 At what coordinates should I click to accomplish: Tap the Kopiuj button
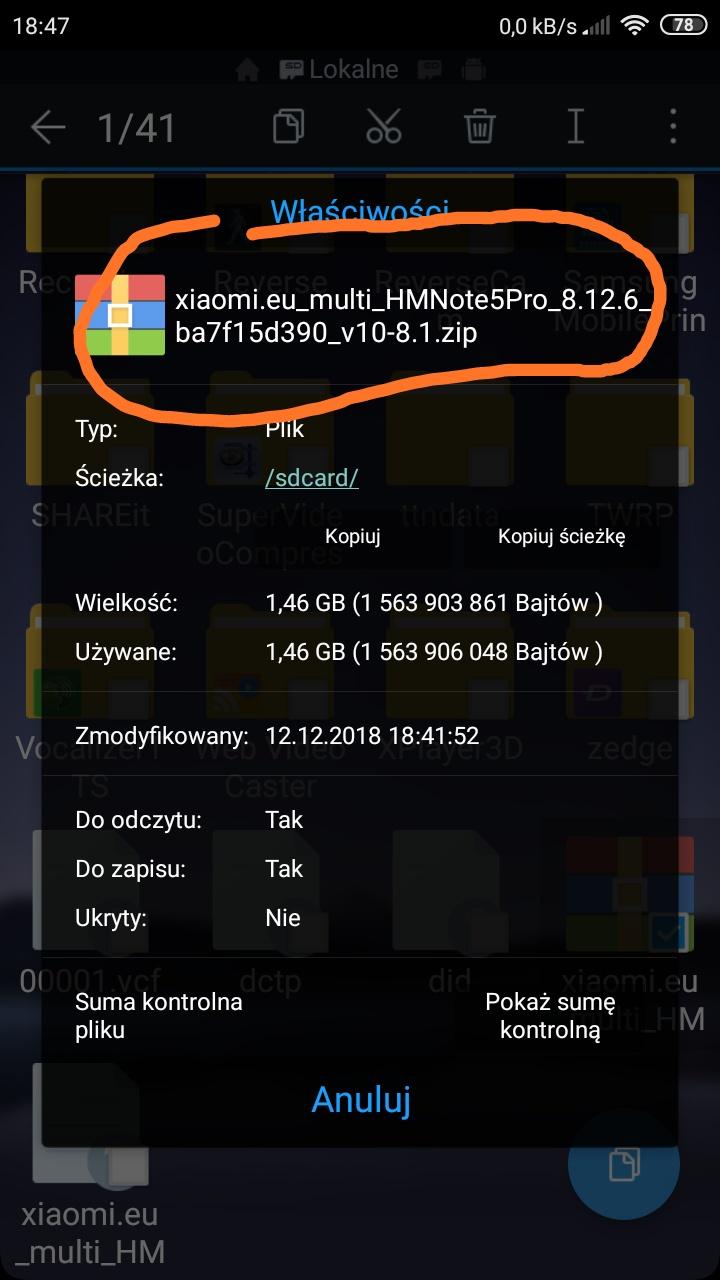(x=352, y=536)
